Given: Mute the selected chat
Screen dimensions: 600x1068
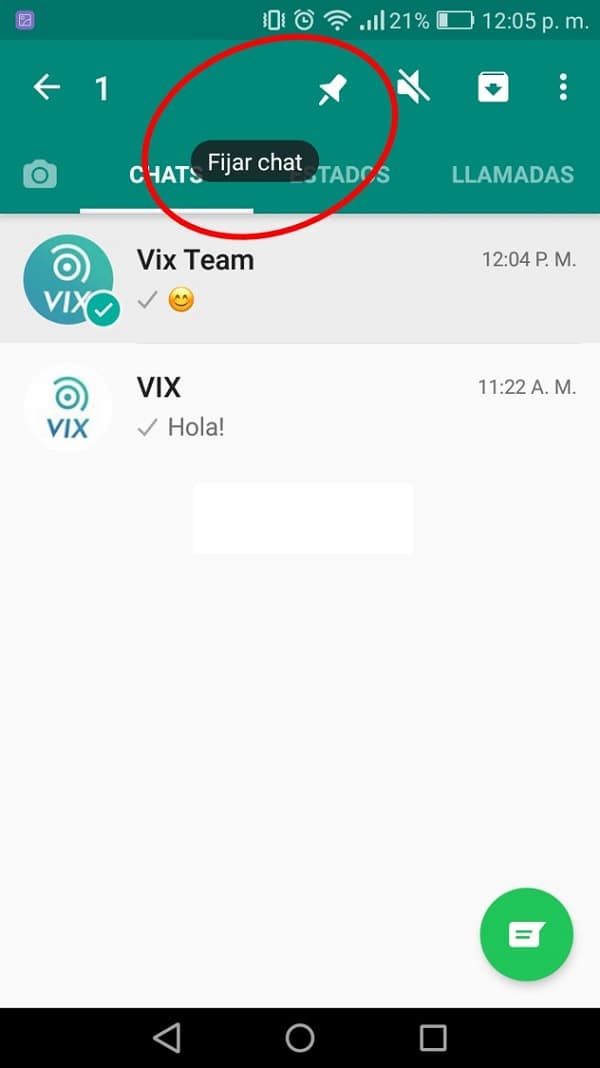Looking at the screenshot, I should click(x=412, y=88).
